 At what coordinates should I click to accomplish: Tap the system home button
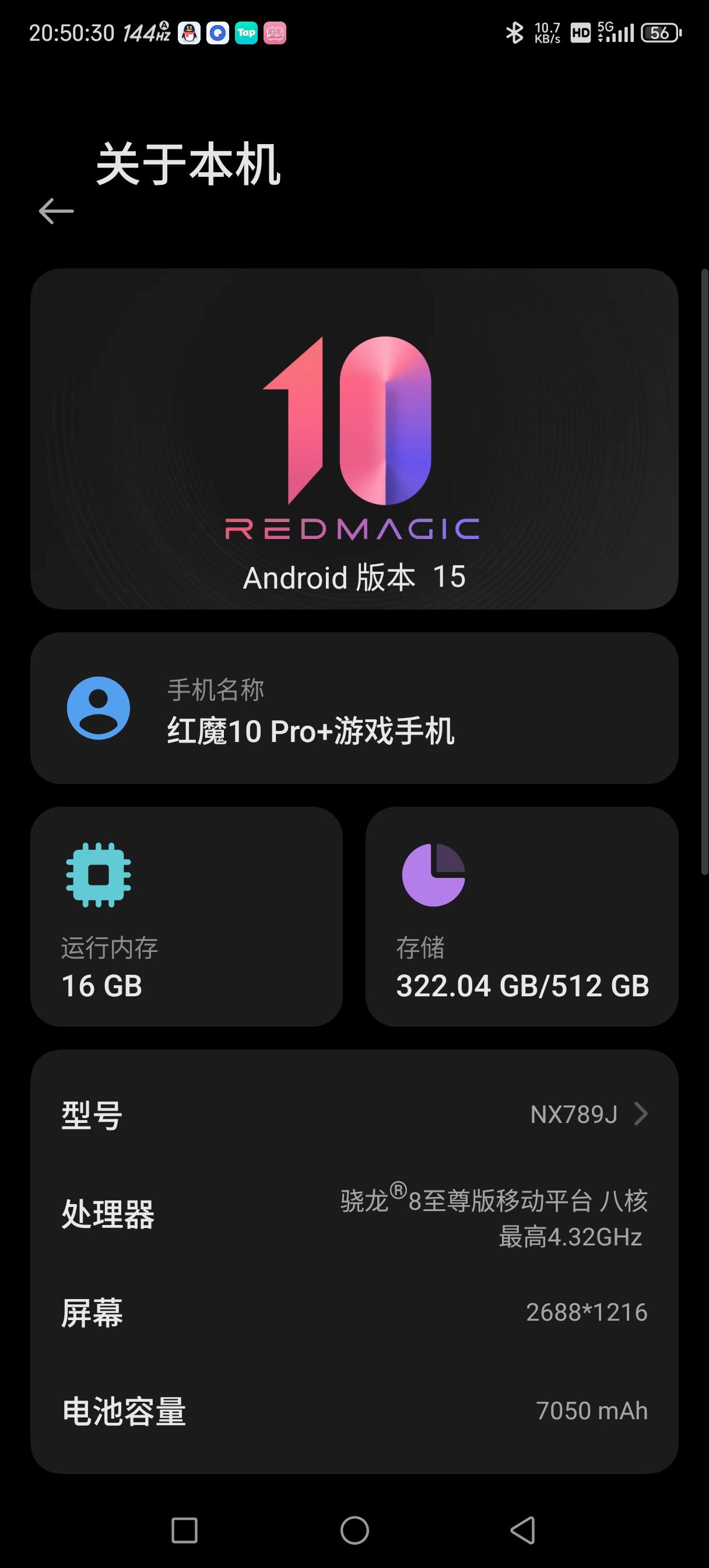[x=355, y=1529]
